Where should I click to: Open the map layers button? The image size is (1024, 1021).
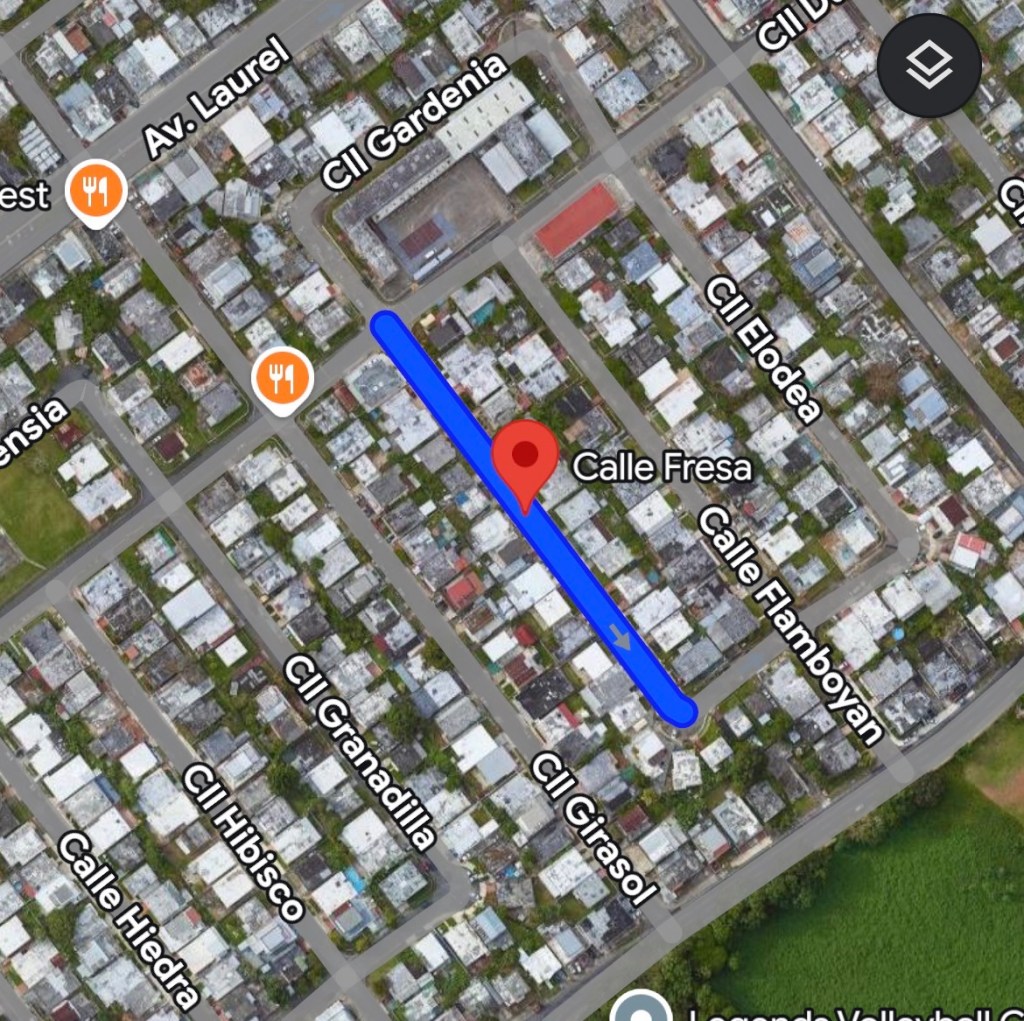[x=928, y=66]
